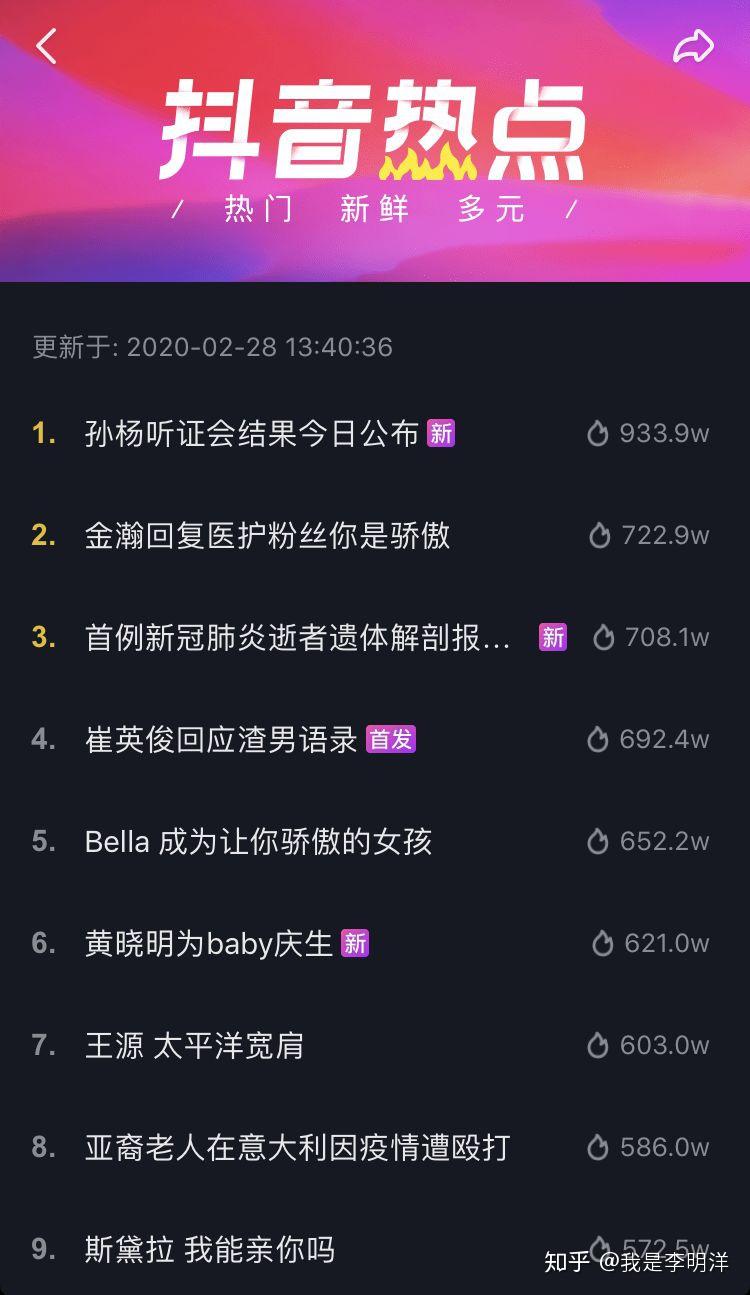Share the 抖音热点 list
750x1295 pixels.
click(x=693, y=47)
